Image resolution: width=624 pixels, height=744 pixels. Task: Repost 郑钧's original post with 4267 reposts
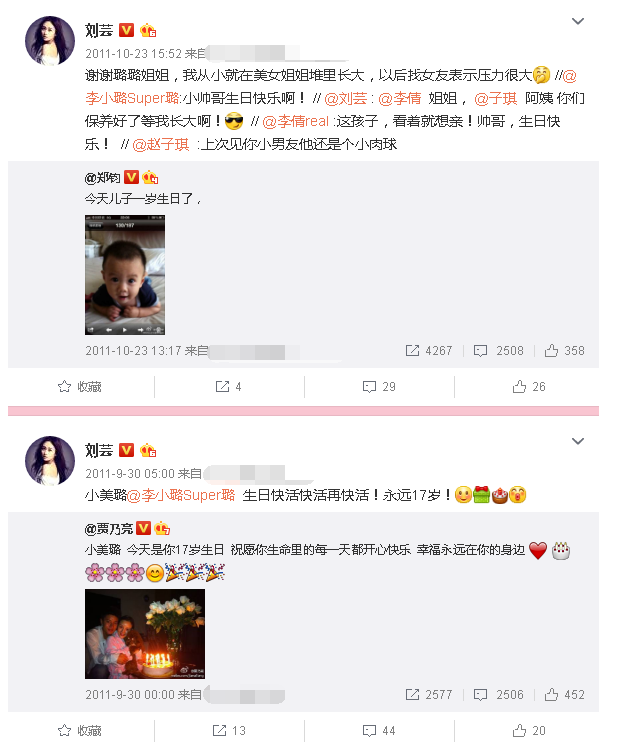pos(429,351)
